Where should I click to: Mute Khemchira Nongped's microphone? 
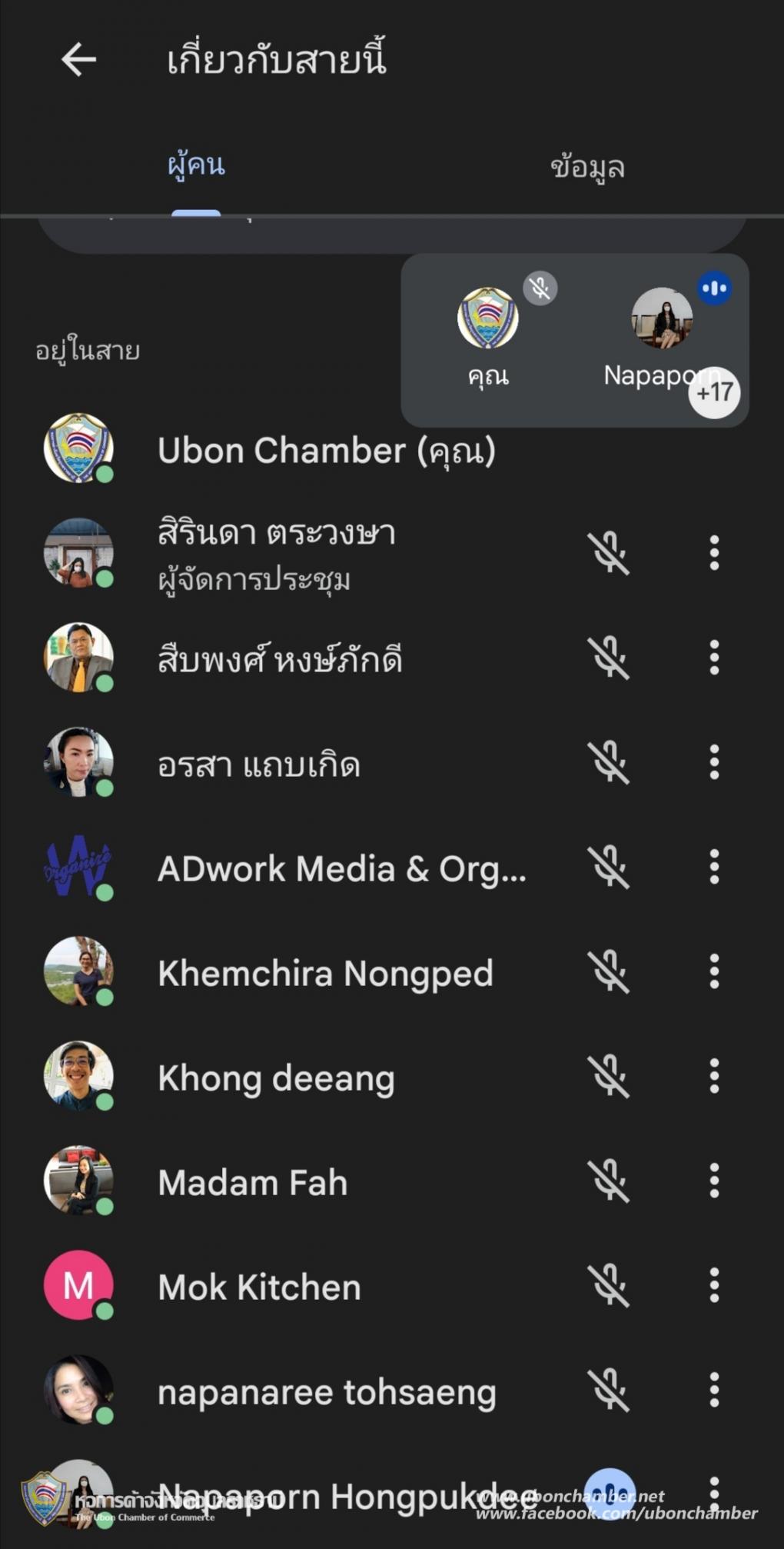pyautogui.click(x=609, y=971)
